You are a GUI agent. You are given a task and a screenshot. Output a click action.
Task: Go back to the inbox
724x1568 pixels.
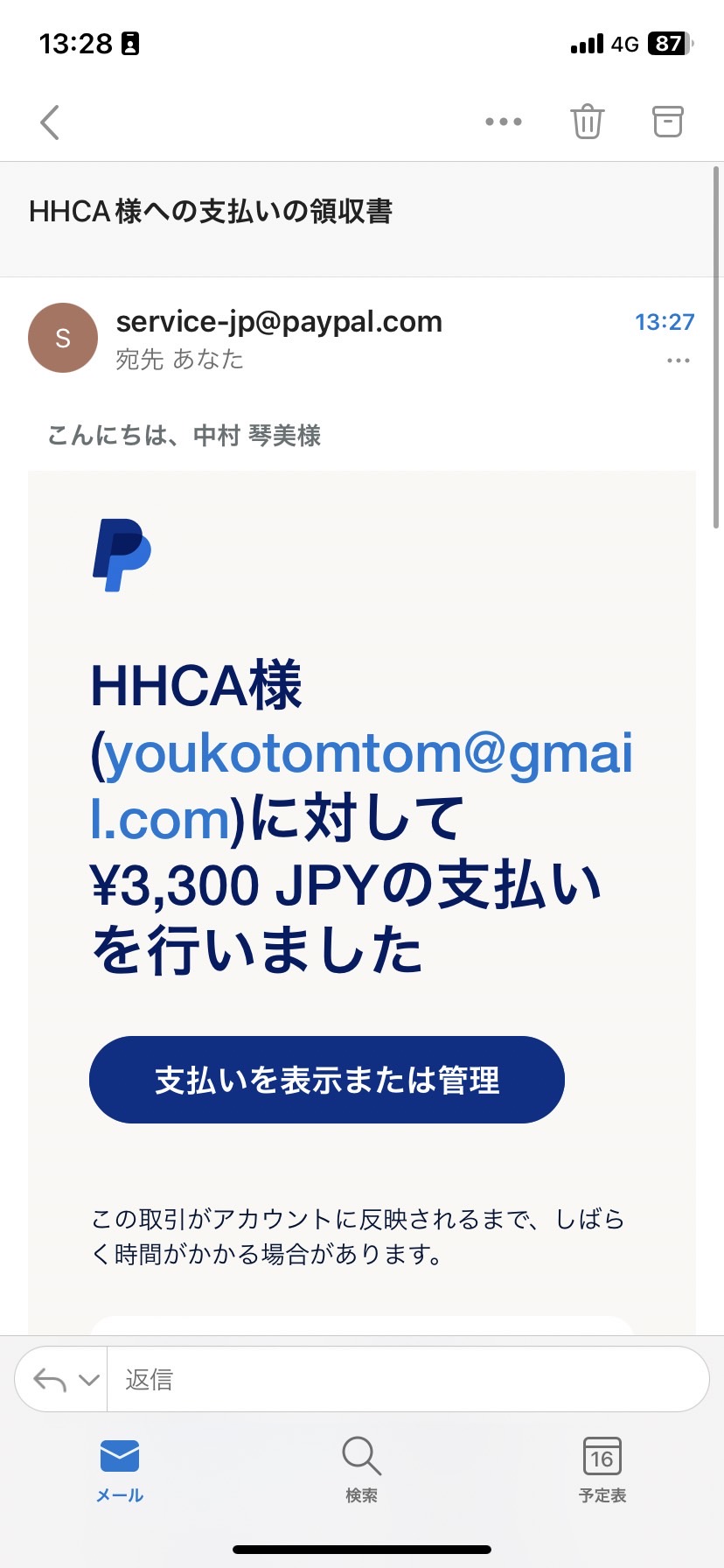click(50, 122)
